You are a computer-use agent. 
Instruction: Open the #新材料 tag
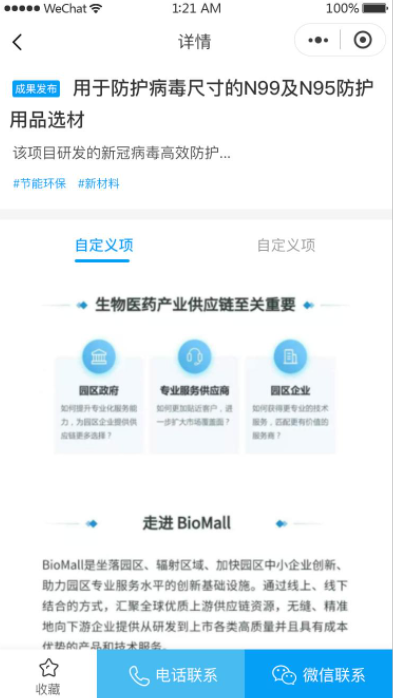click(99, 183)
